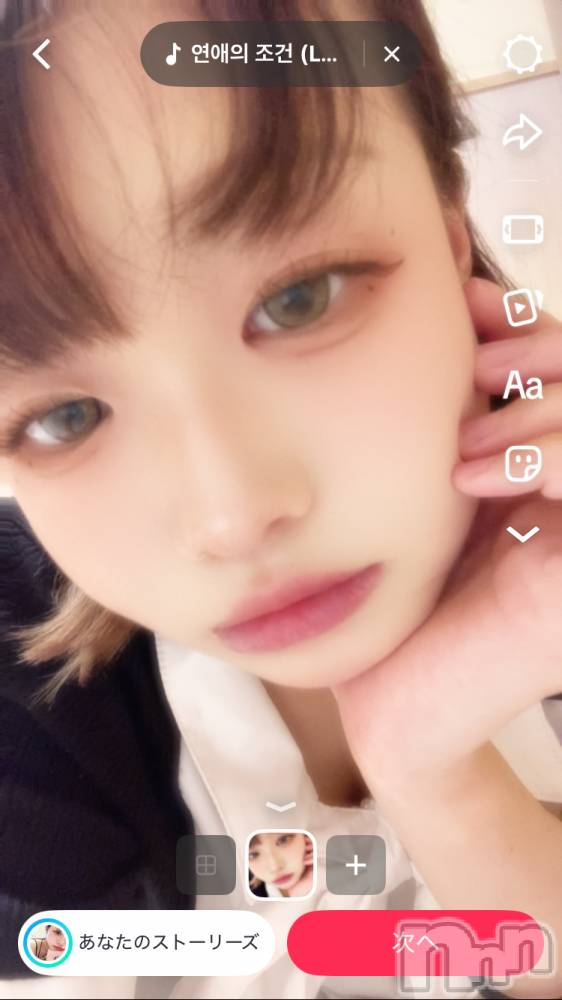Collapse the clip tray chevron
Viewport: 562px width, 1000px height.
(281, 807)
